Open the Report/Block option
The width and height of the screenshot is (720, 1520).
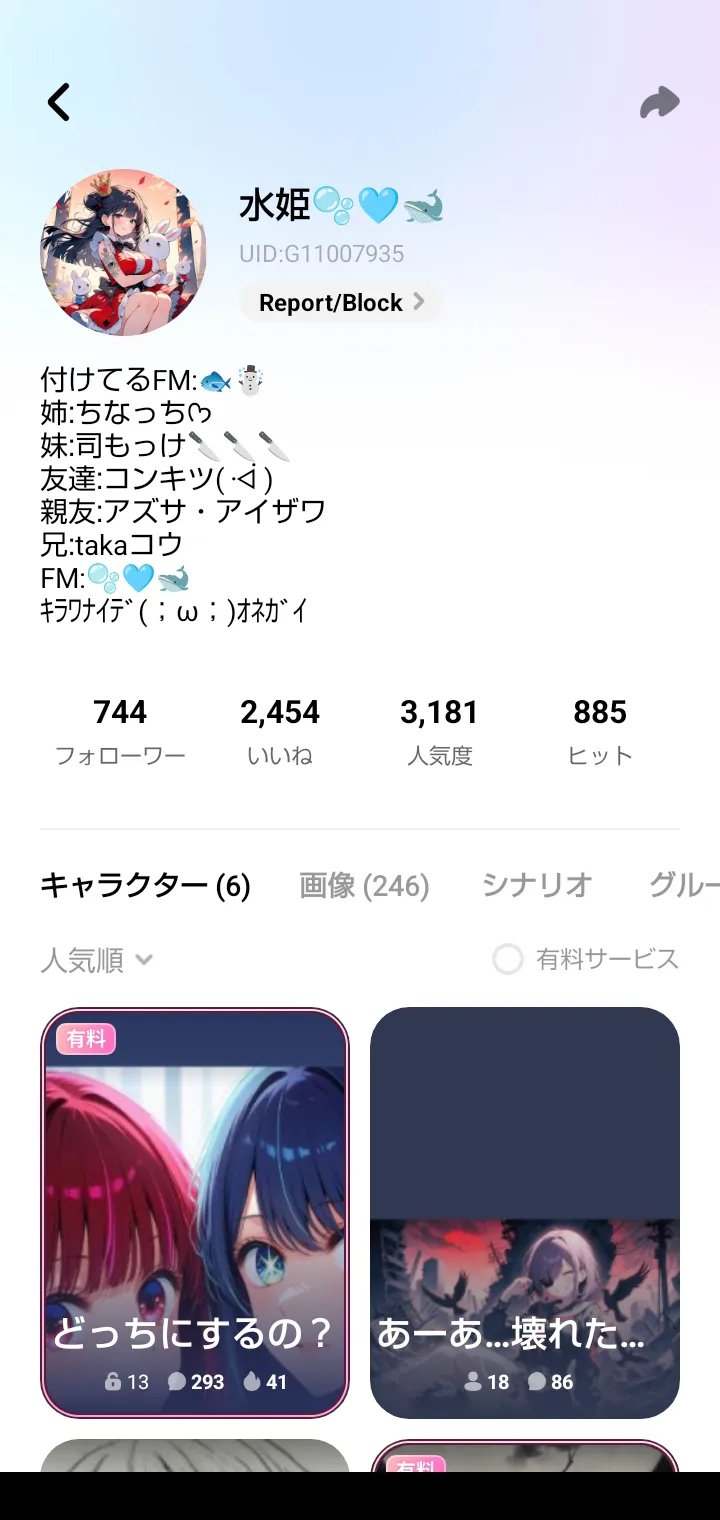pyautogui.click(x=340, y=303)
